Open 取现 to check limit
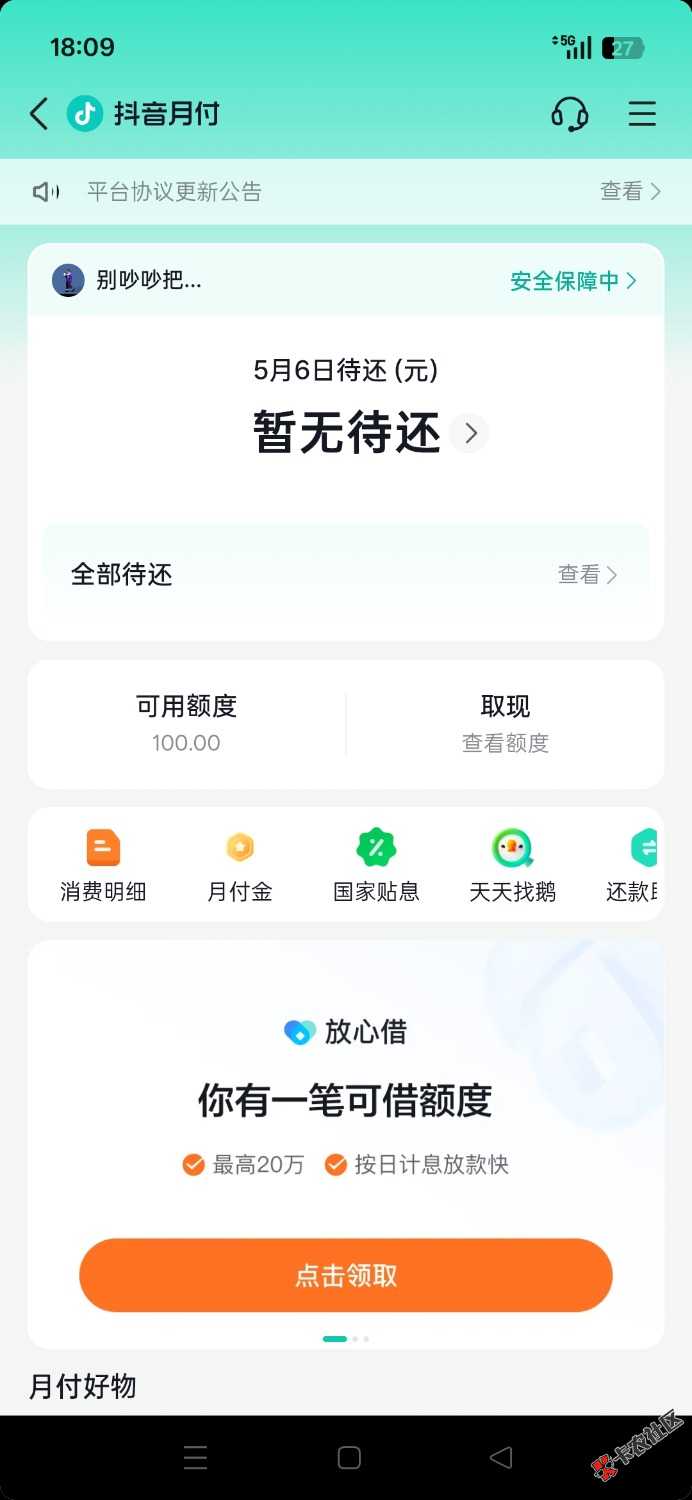Image resolution: width=692 pixels, height=1500 pixels. coord(505,723)
